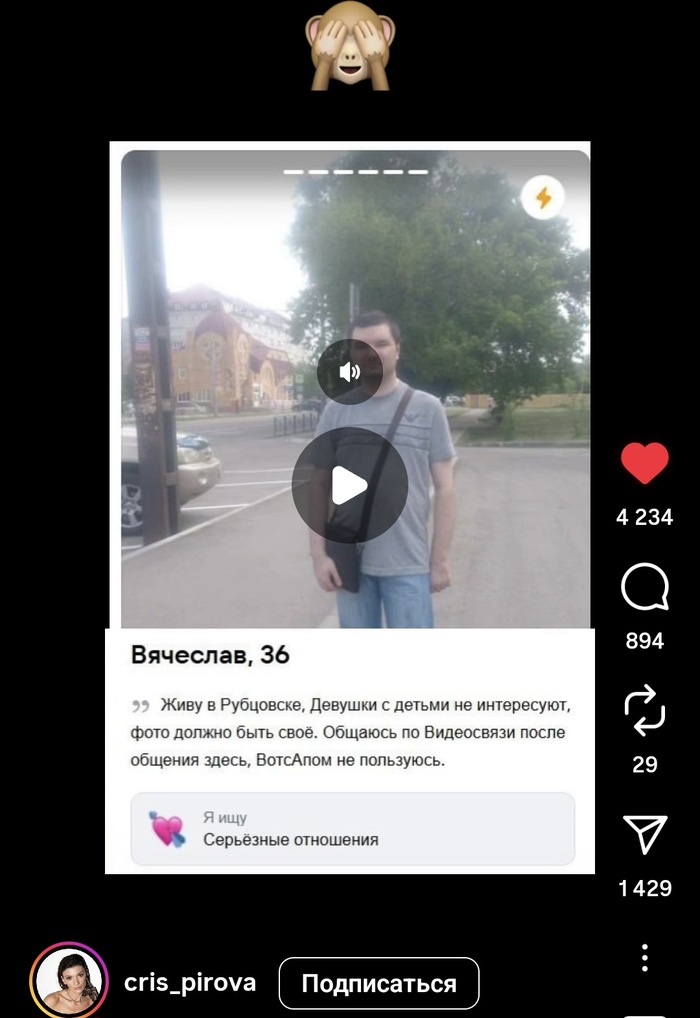Share the reel via the send icon
The height and width of the screenshot is (1018, 700).
pyautogui.click(x=645, y=835)
